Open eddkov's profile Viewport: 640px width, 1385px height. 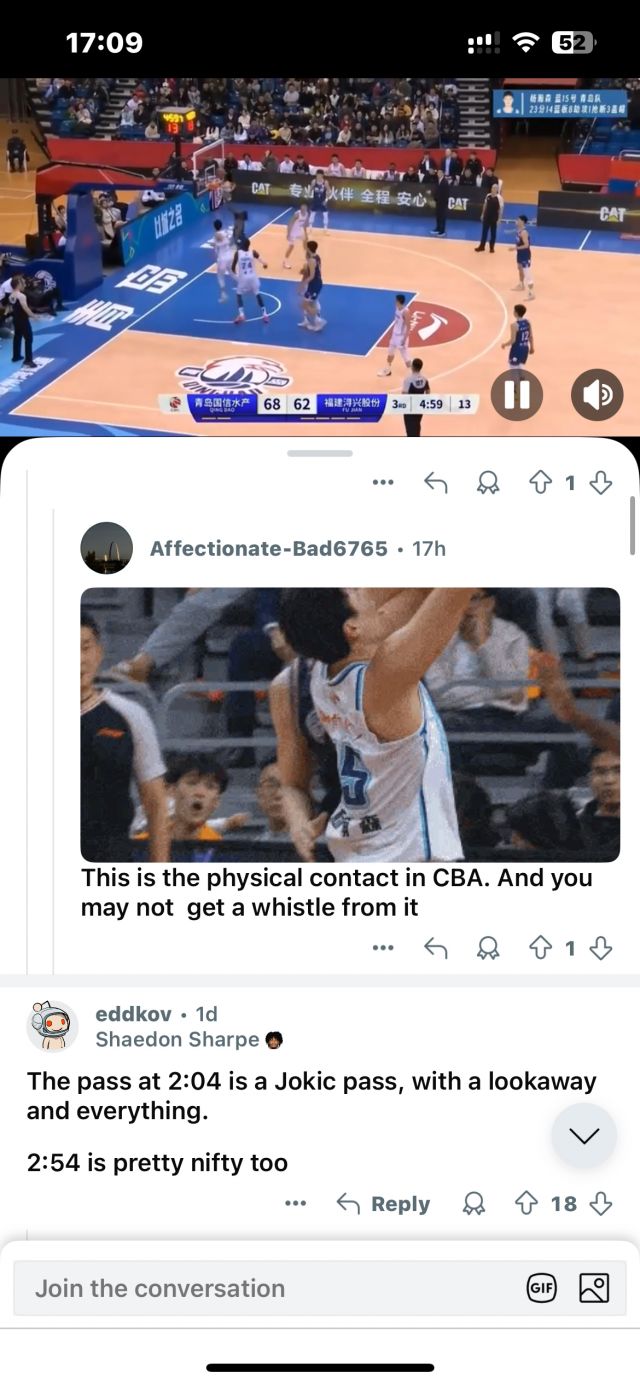pyautogui.click(x=132, y=1014)
